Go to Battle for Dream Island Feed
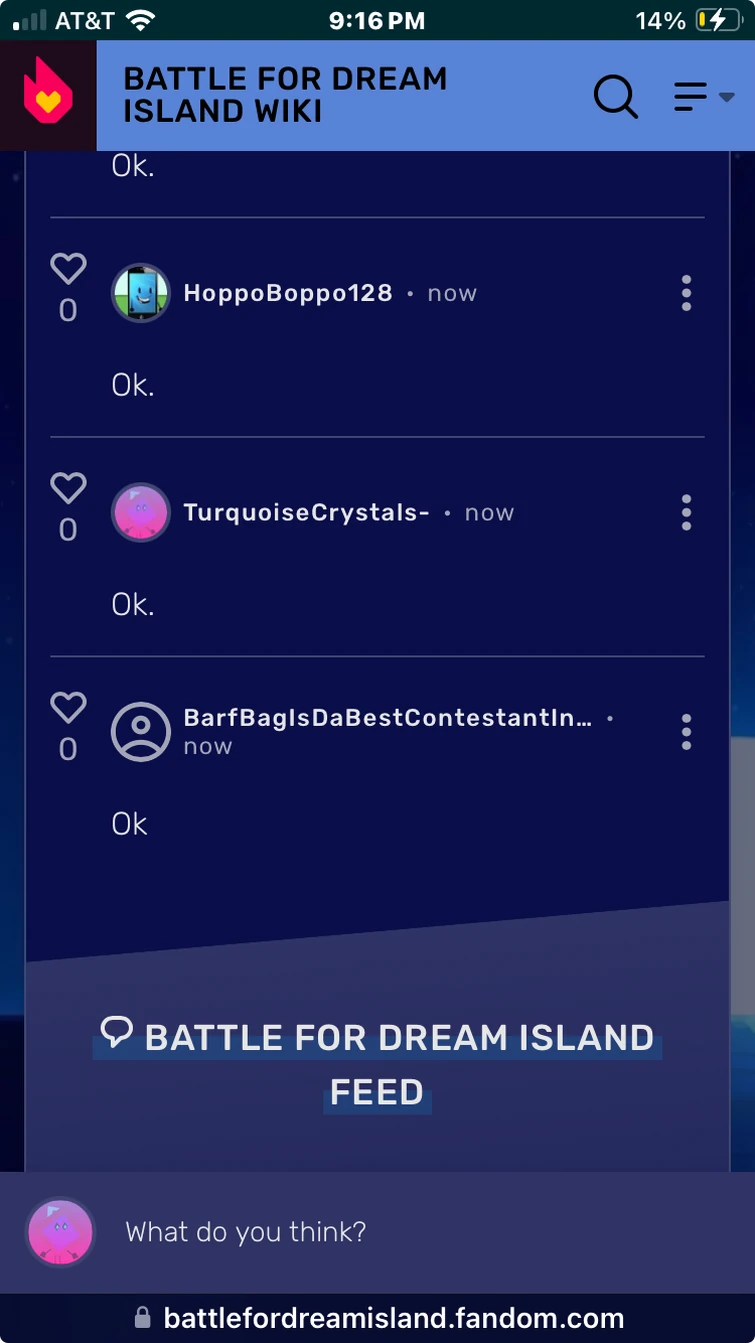Viewport: 755px width, 1343px height. [378, 1064]
